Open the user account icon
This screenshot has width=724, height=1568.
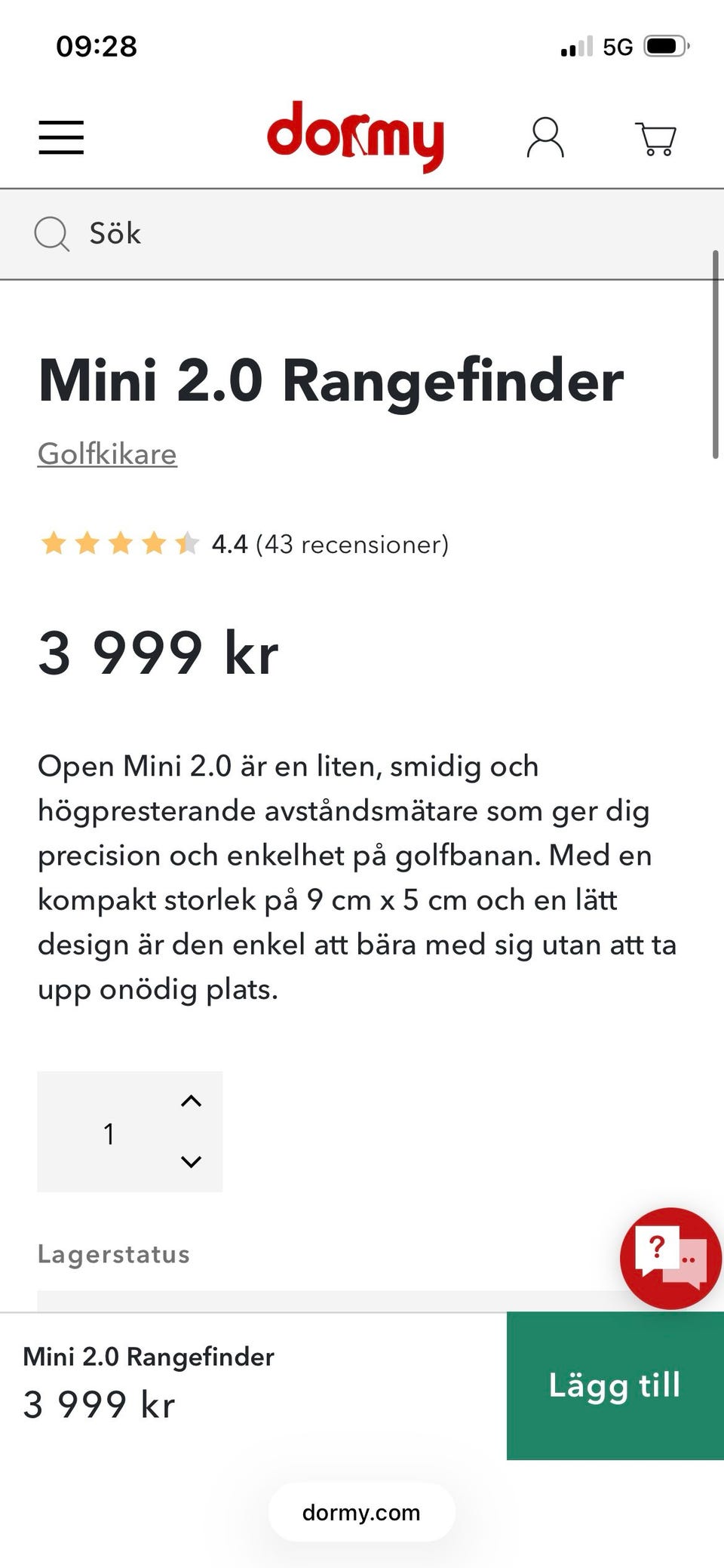coord(546,137)
